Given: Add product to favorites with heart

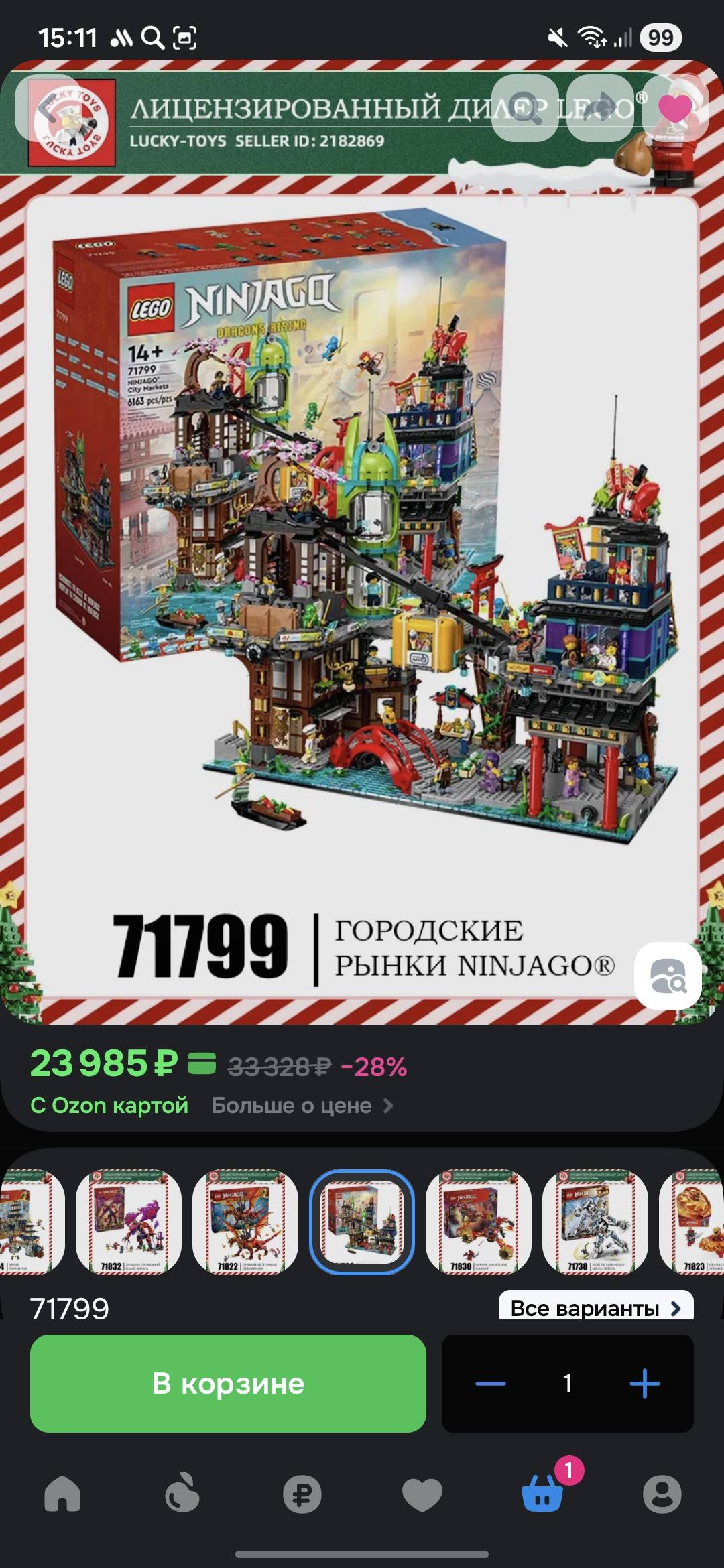Looking at the screenshot, I should click(x=674, y=109).
